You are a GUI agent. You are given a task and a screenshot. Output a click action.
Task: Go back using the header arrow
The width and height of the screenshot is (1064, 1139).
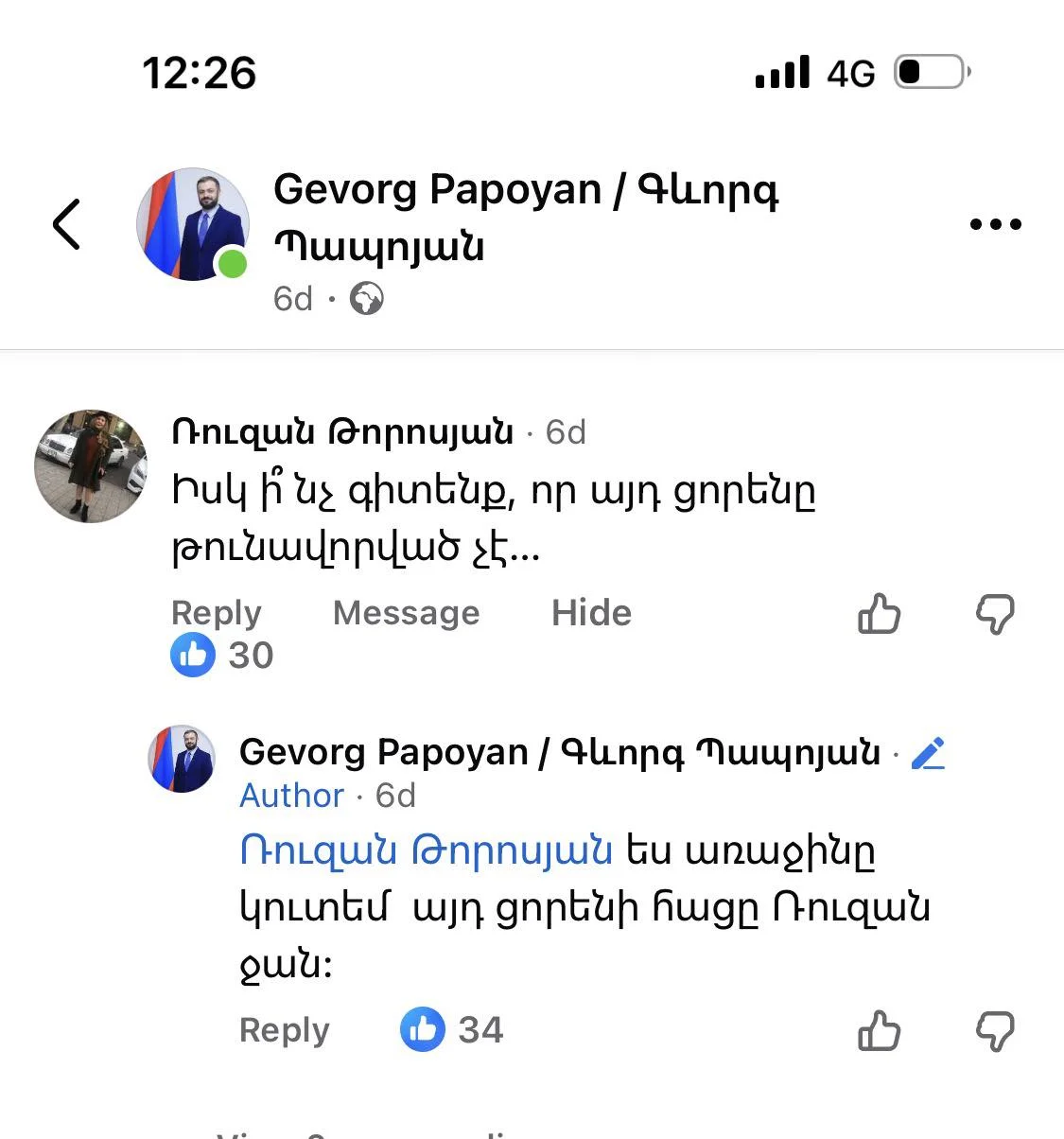coord(66,224)
